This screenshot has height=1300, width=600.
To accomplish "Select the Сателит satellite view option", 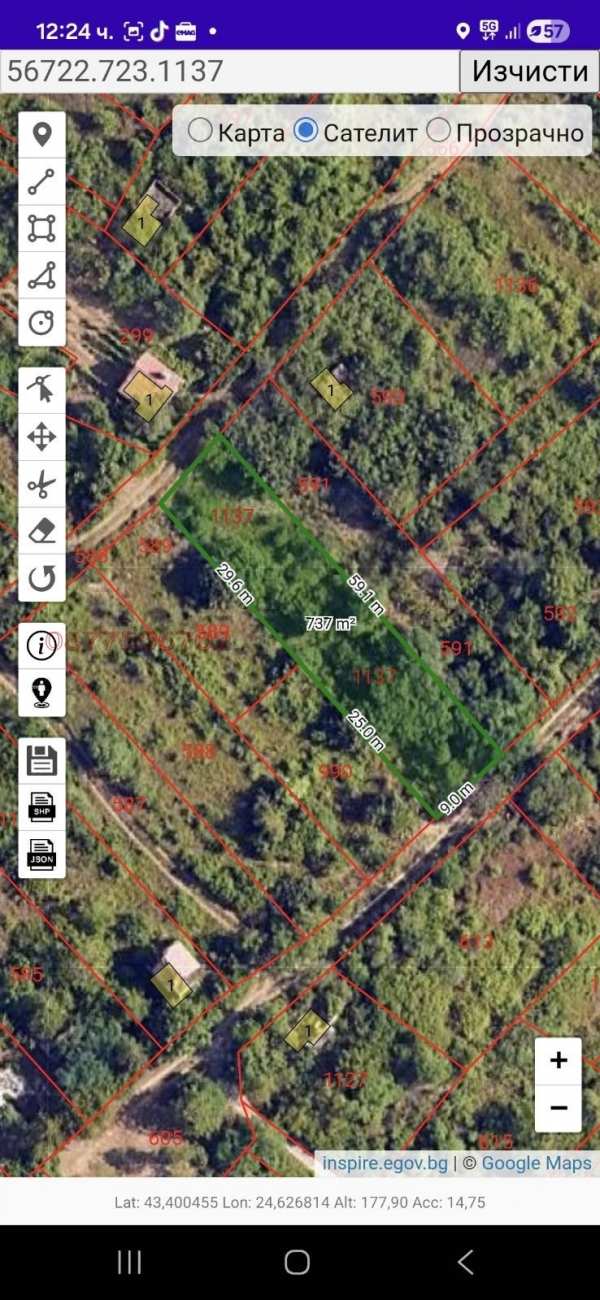I will click(x=307, y=131).
